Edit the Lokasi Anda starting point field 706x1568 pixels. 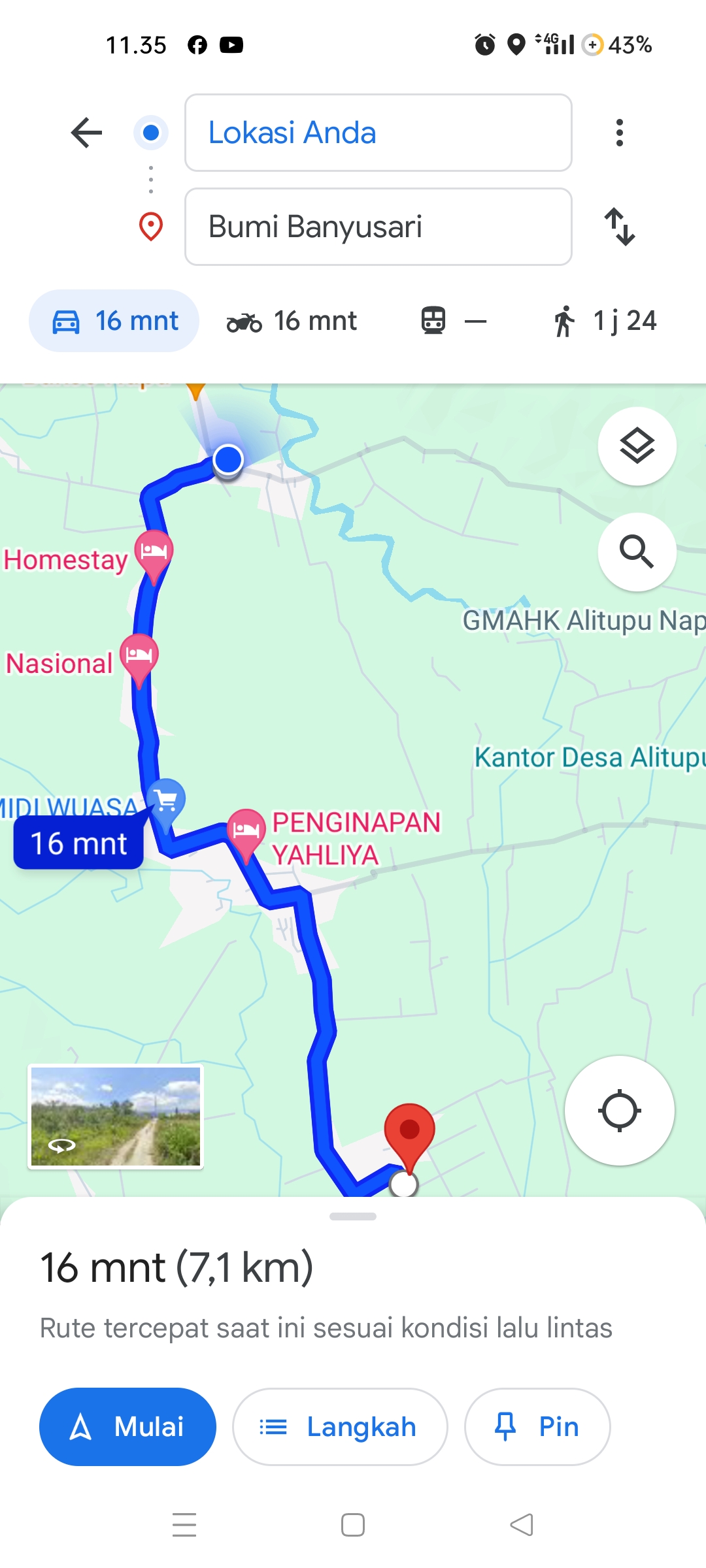(378, 133)
